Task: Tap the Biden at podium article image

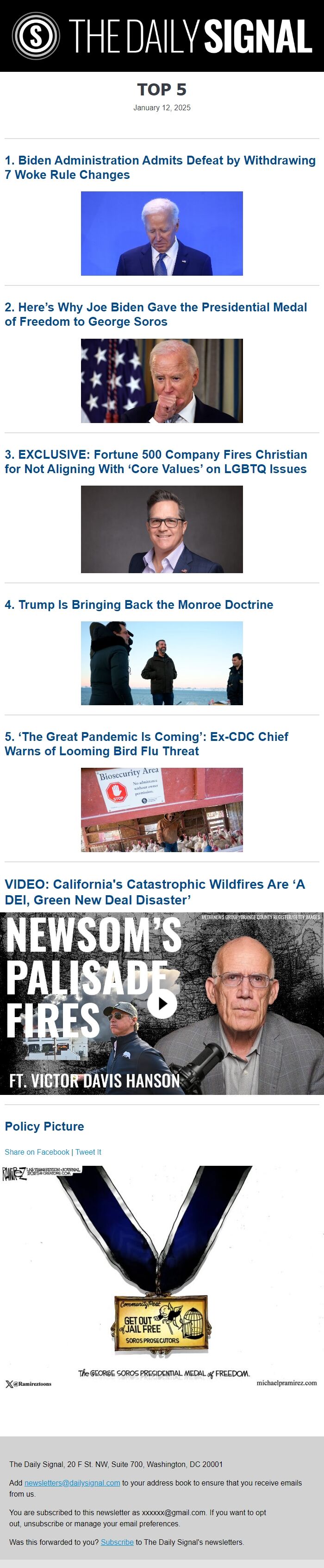Action: 162,233
